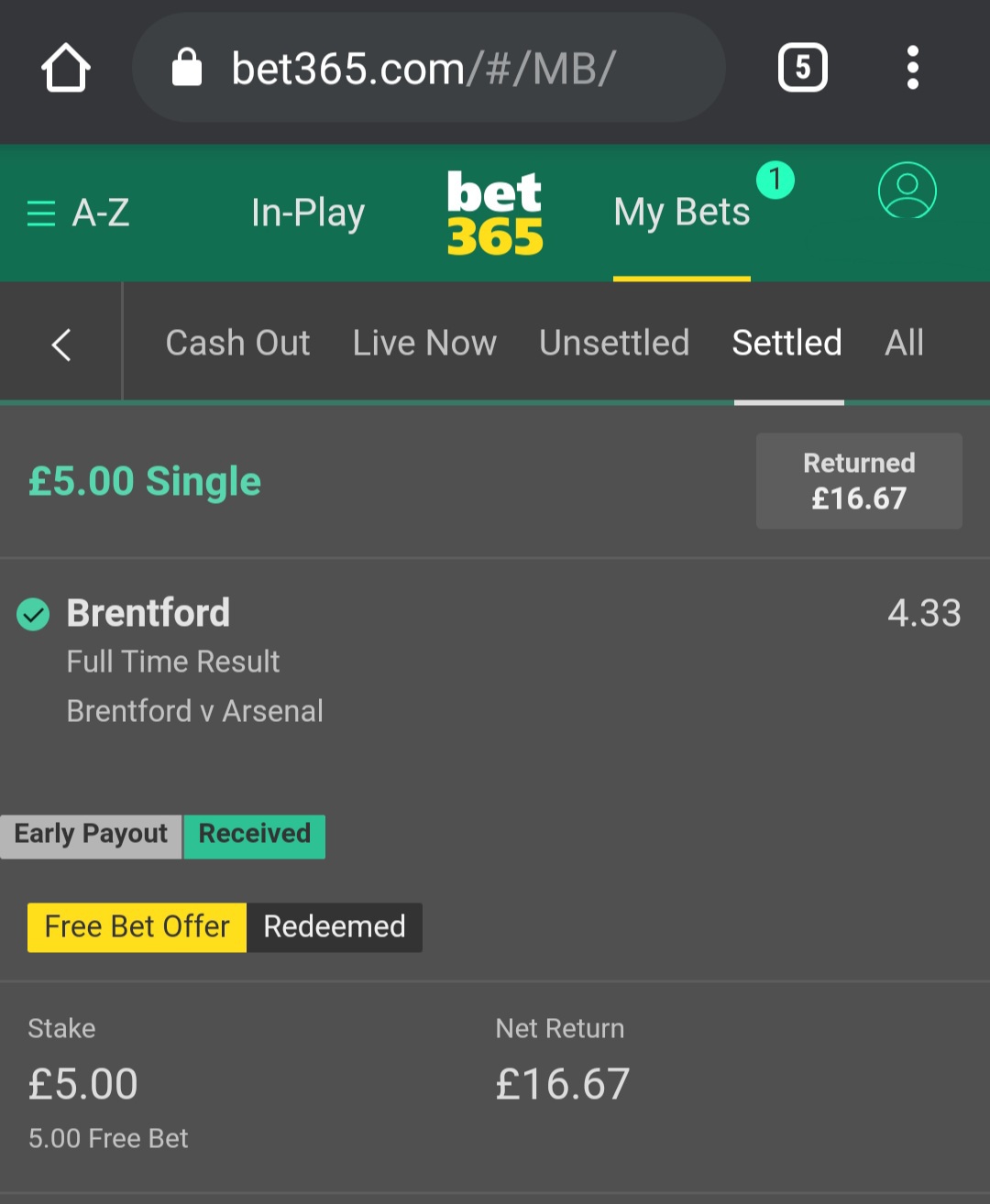Tap the back arrow in the bets bar
The height and width of the screenshot is (1204, 990).
[x=61, y=345]
